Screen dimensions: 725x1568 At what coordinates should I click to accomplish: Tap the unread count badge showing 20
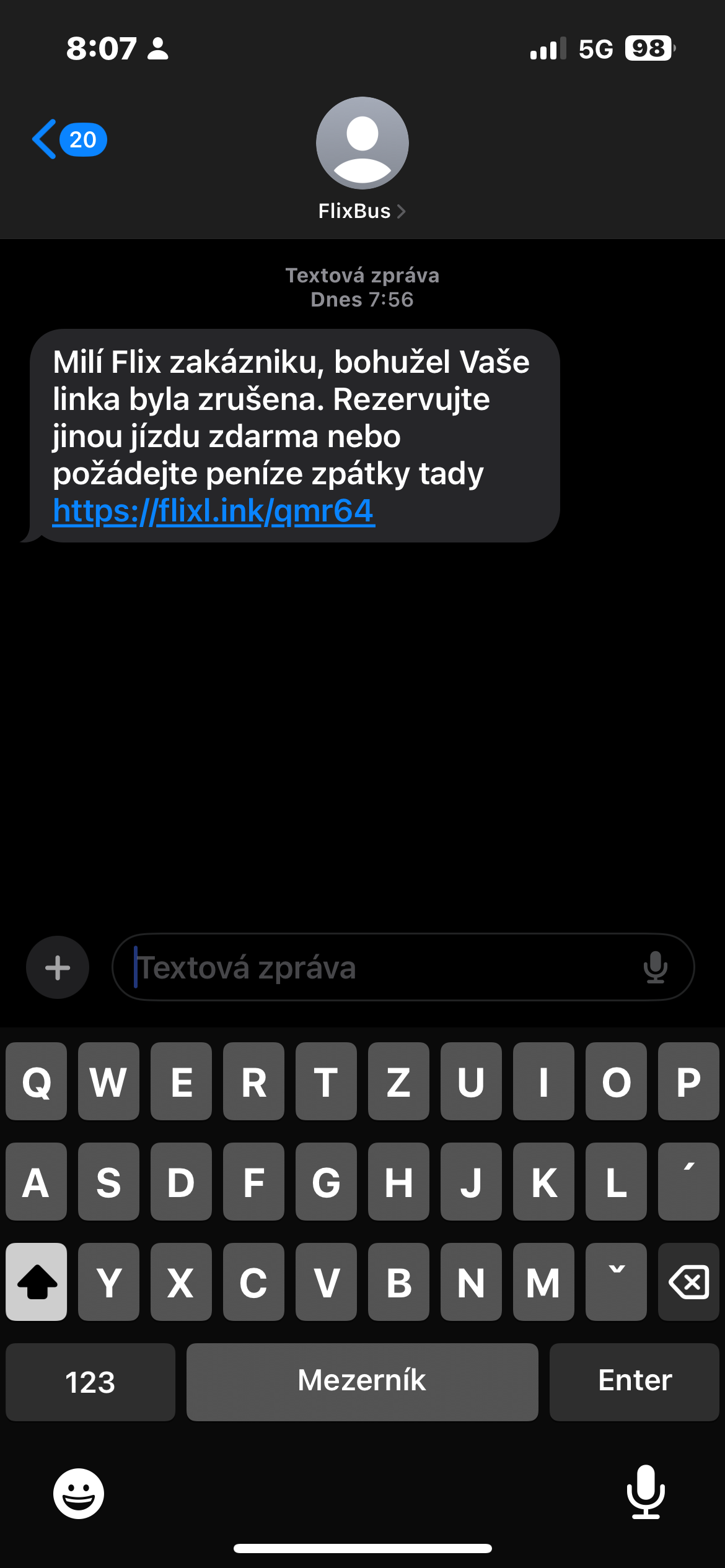click(x=82, y=140)
